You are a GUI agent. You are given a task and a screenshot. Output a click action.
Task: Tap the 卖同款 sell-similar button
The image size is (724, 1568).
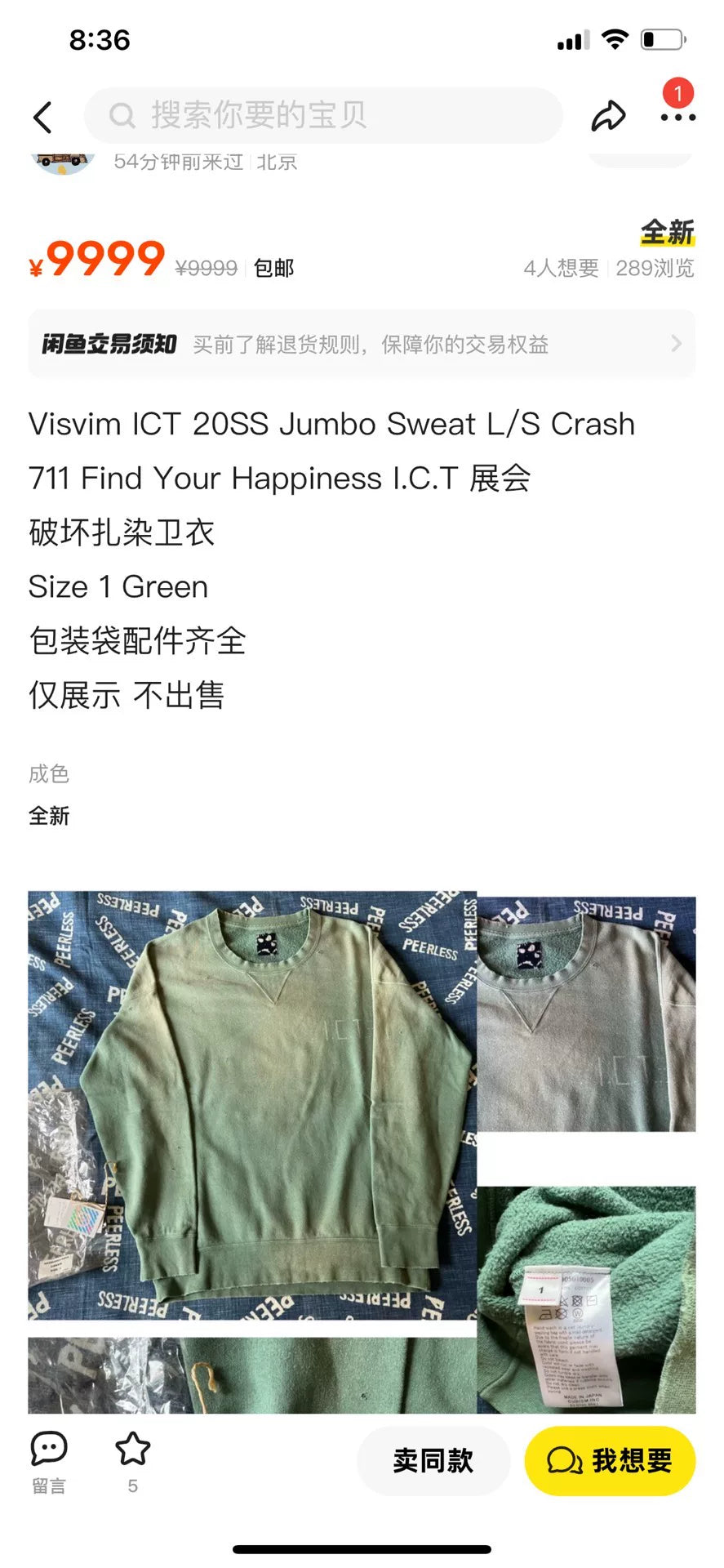434,1461
